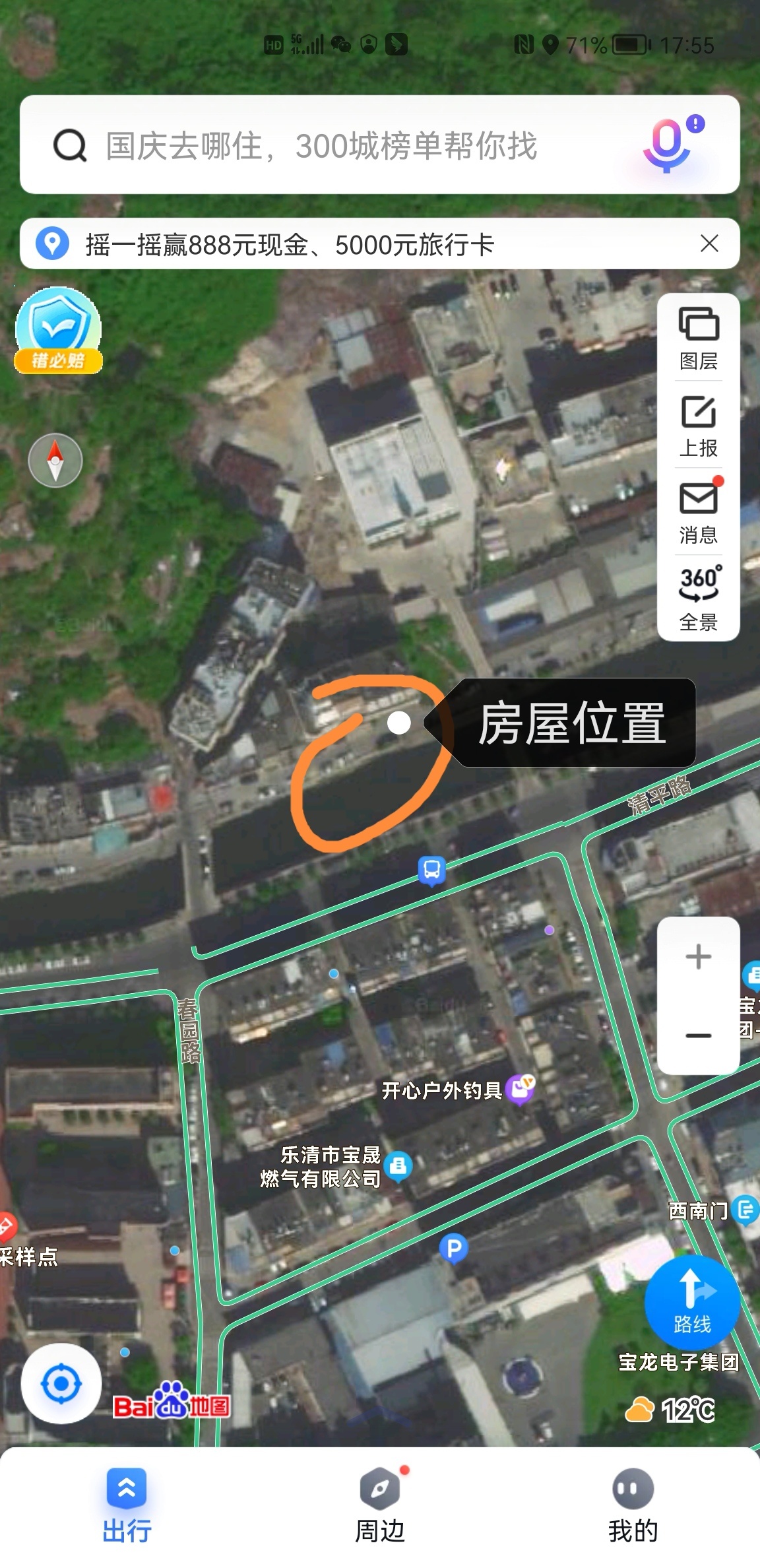Center the map on my location
This screenshot has width=760, height=1568.
point(61,1383)
